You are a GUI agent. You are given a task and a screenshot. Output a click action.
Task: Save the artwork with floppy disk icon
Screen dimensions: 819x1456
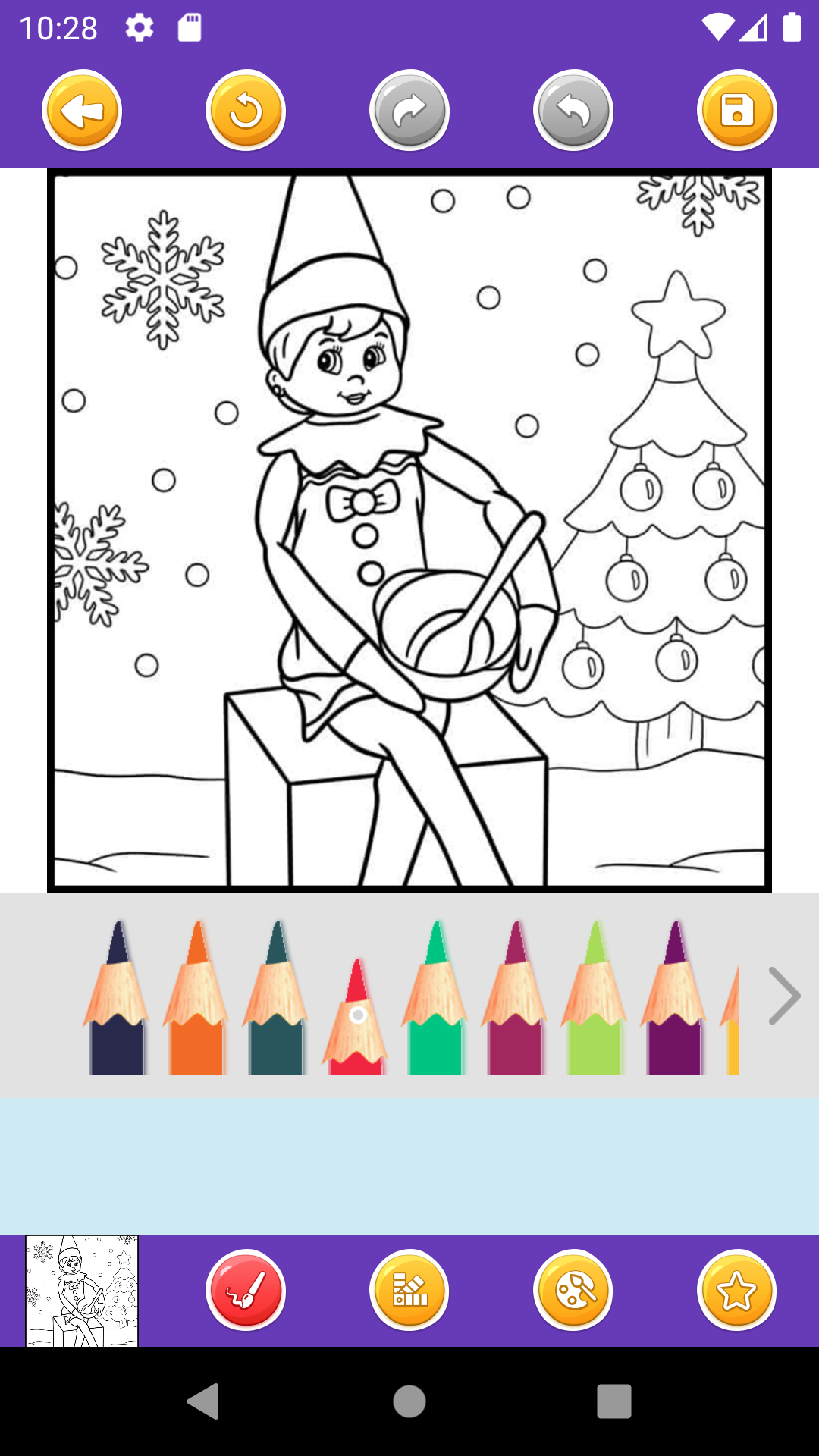[x=736, y=110]
